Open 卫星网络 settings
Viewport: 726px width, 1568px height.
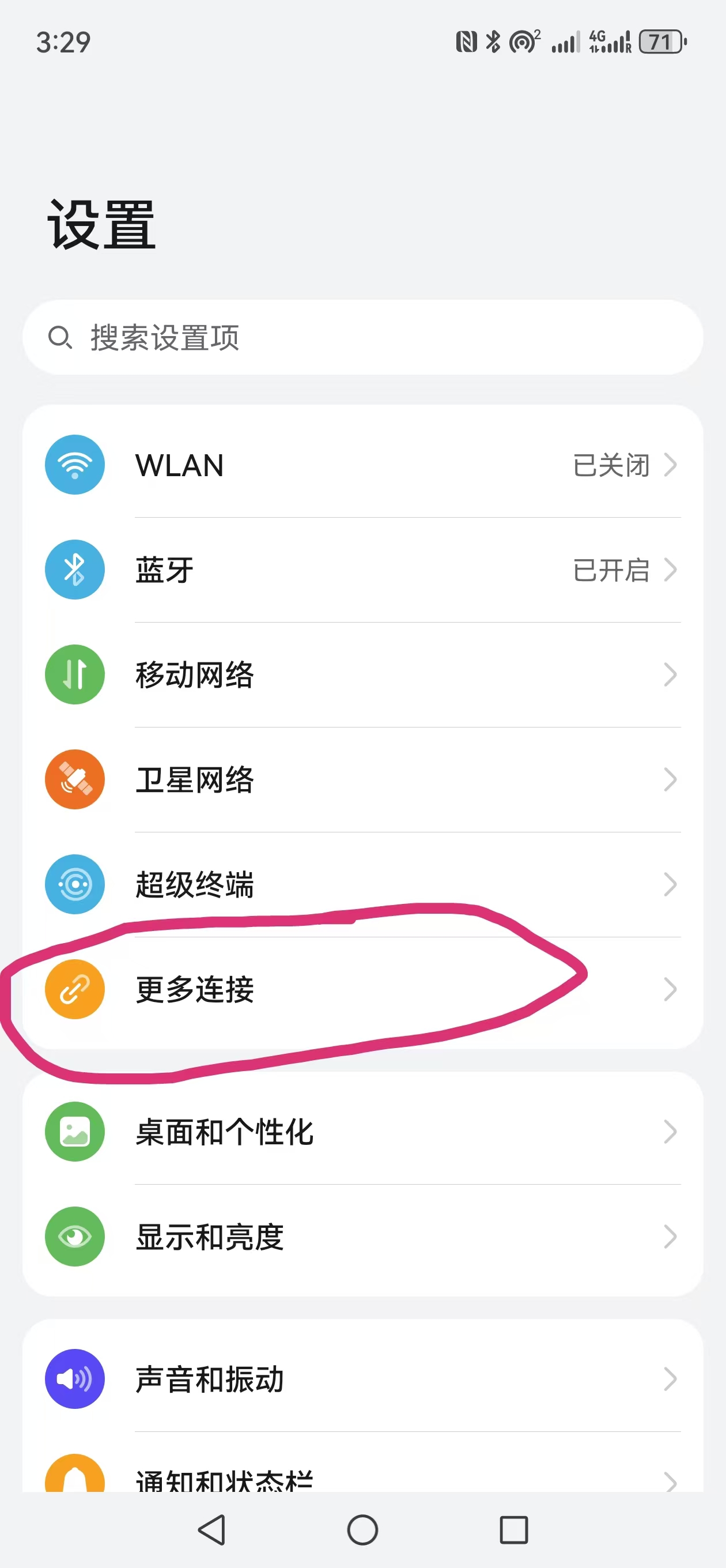coord(362,779)
